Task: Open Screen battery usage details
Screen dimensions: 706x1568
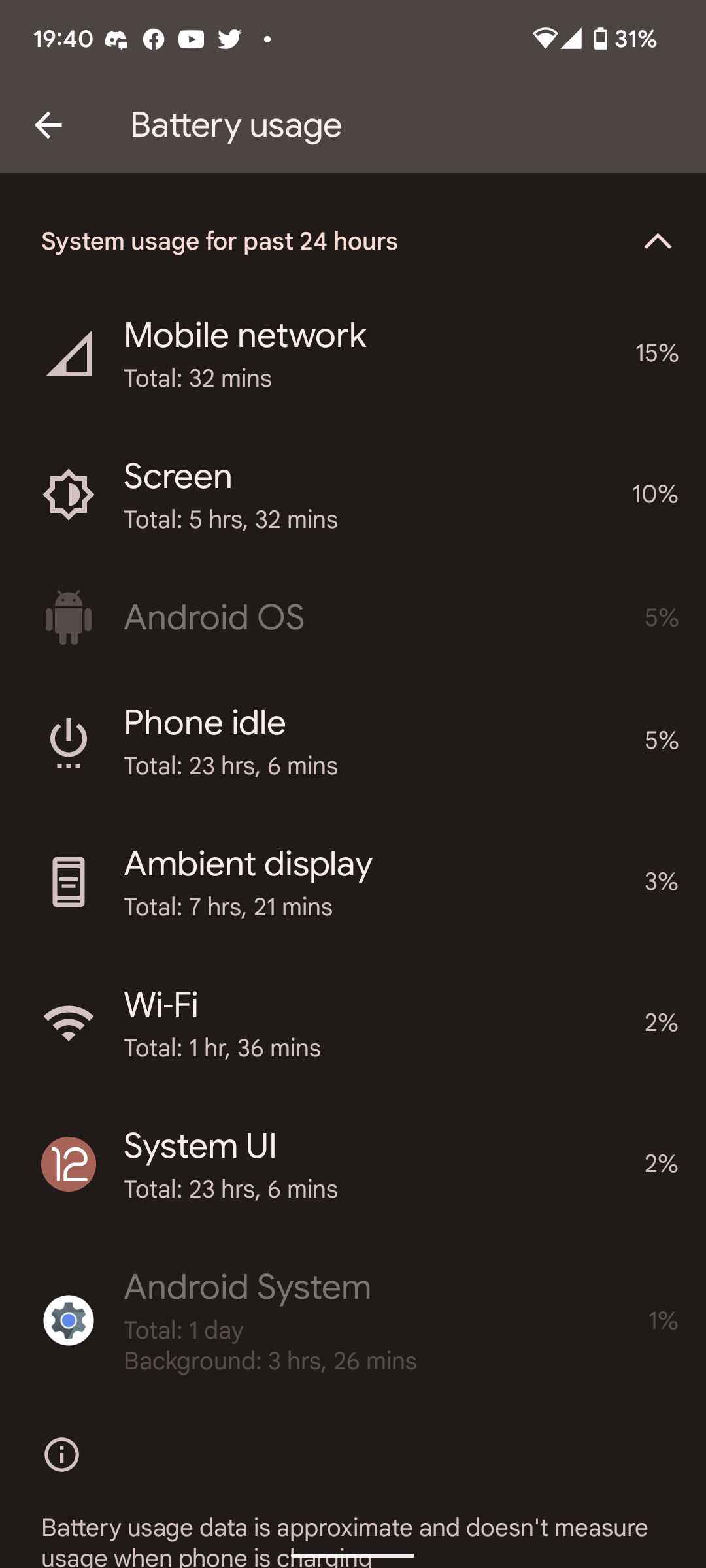Action: coord(353,495)
